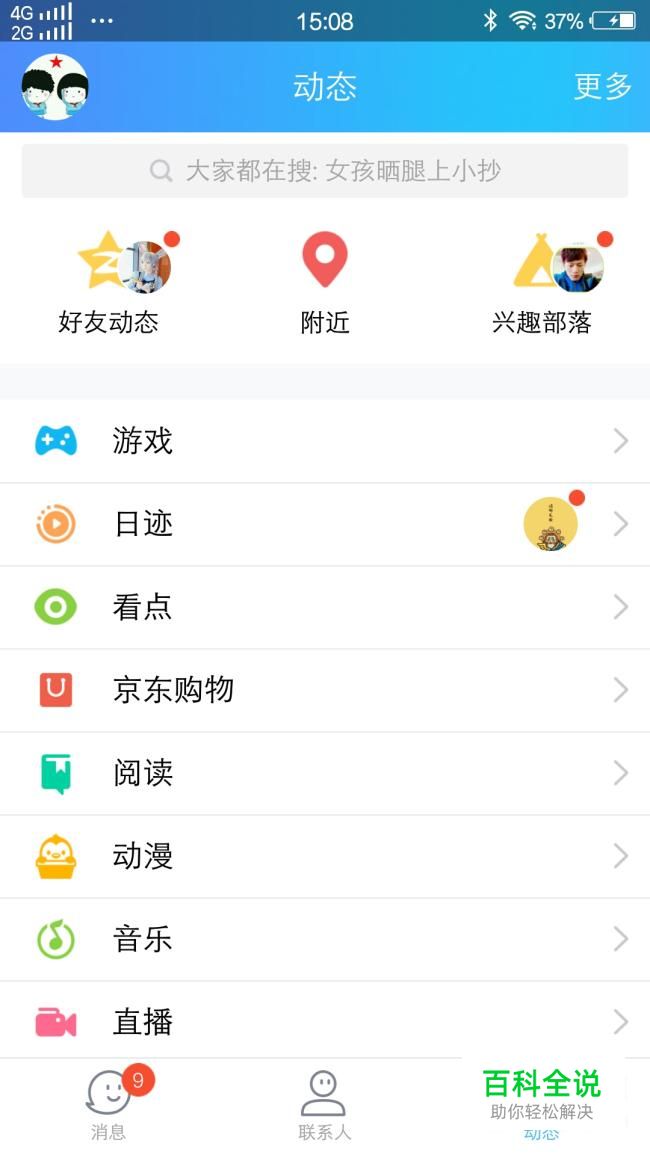
Task: Open the profile avatar in the header
Action: [55, 87]
